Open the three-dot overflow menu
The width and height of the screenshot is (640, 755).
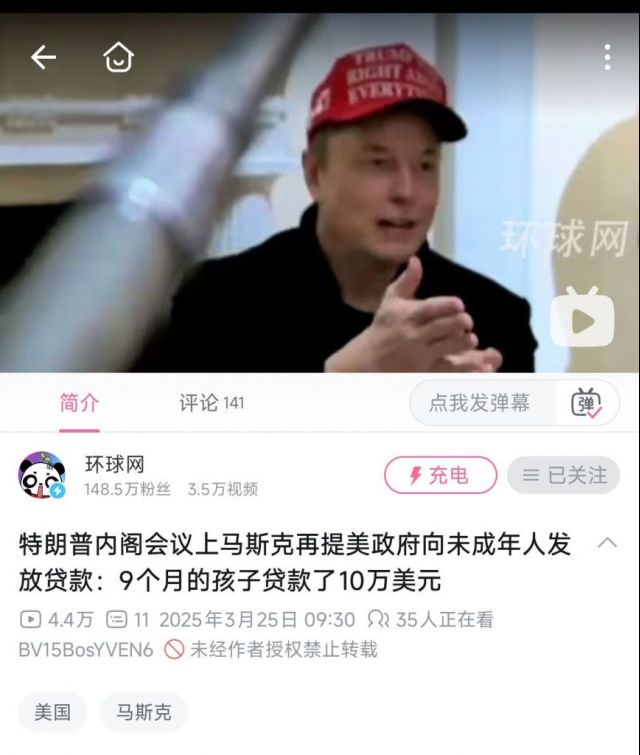606,58
